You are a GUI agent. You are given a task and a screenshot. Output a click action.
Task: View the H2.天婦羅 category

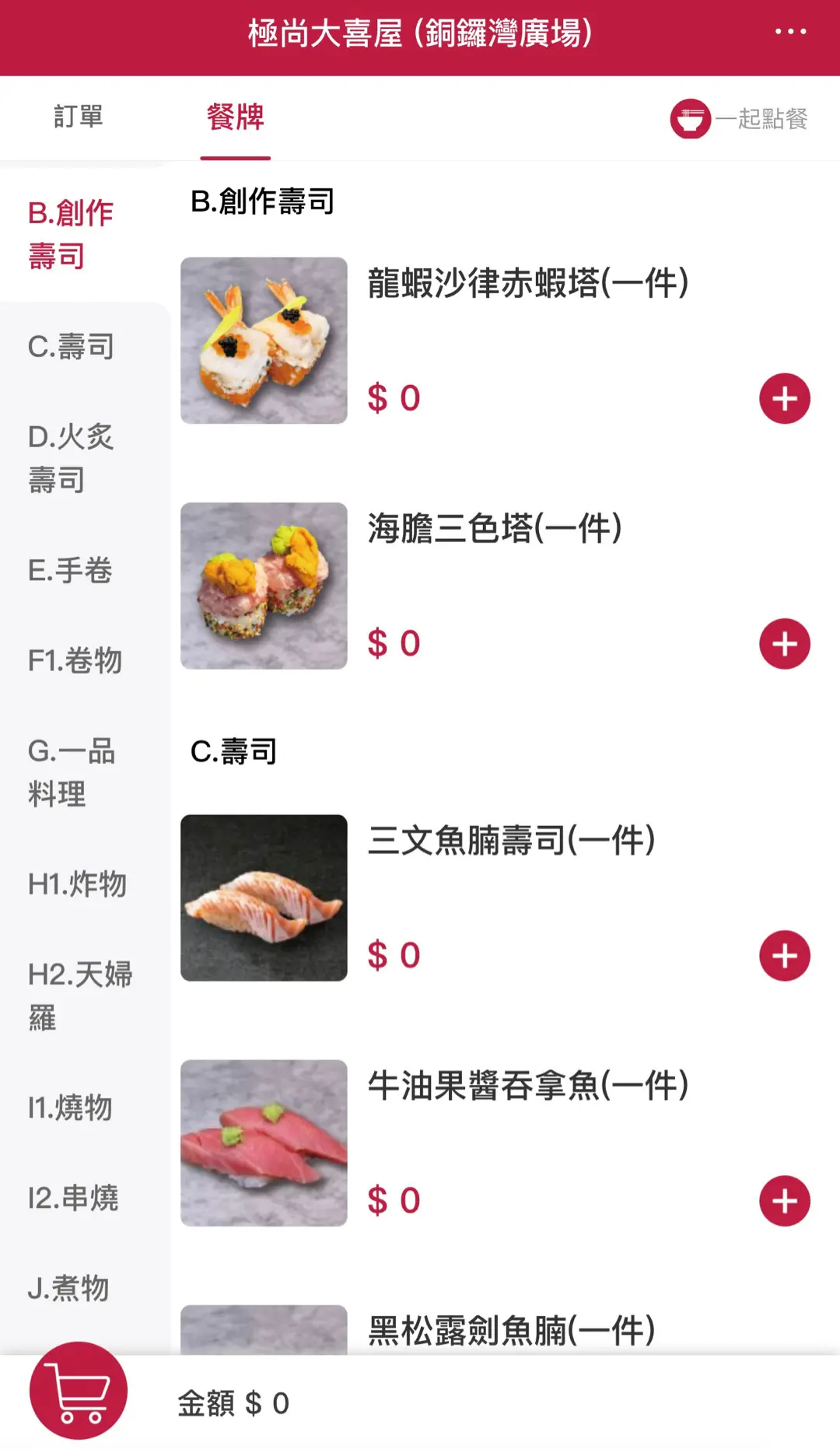click(x=79, y=996)
